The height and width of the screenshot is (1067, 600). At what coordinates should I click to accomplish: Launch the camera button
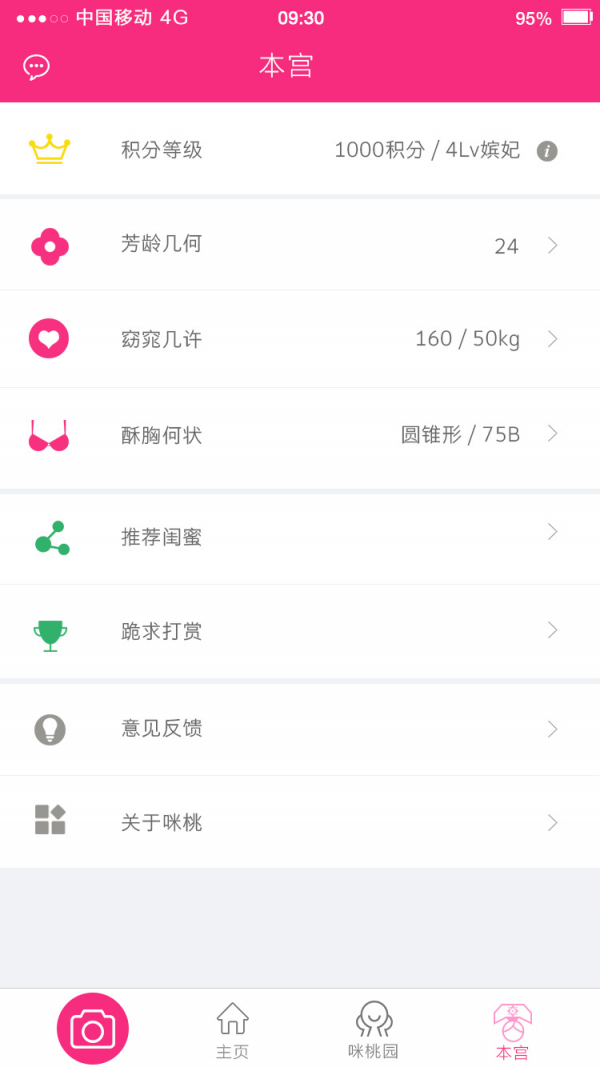coord(93,1028)
